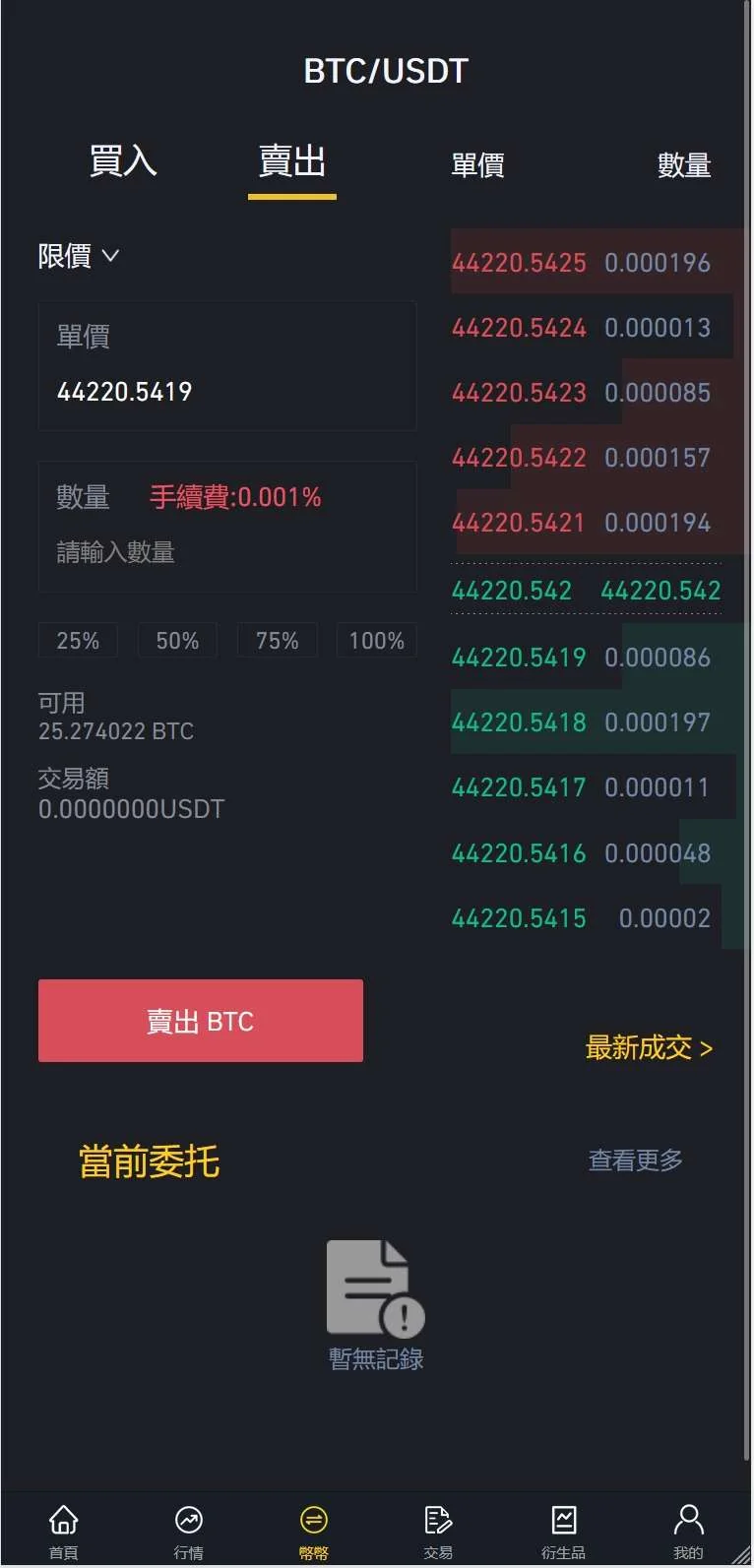Select the 賣出 tab
The height and width of the screenshot is (1568, 754).
[291, 160]
